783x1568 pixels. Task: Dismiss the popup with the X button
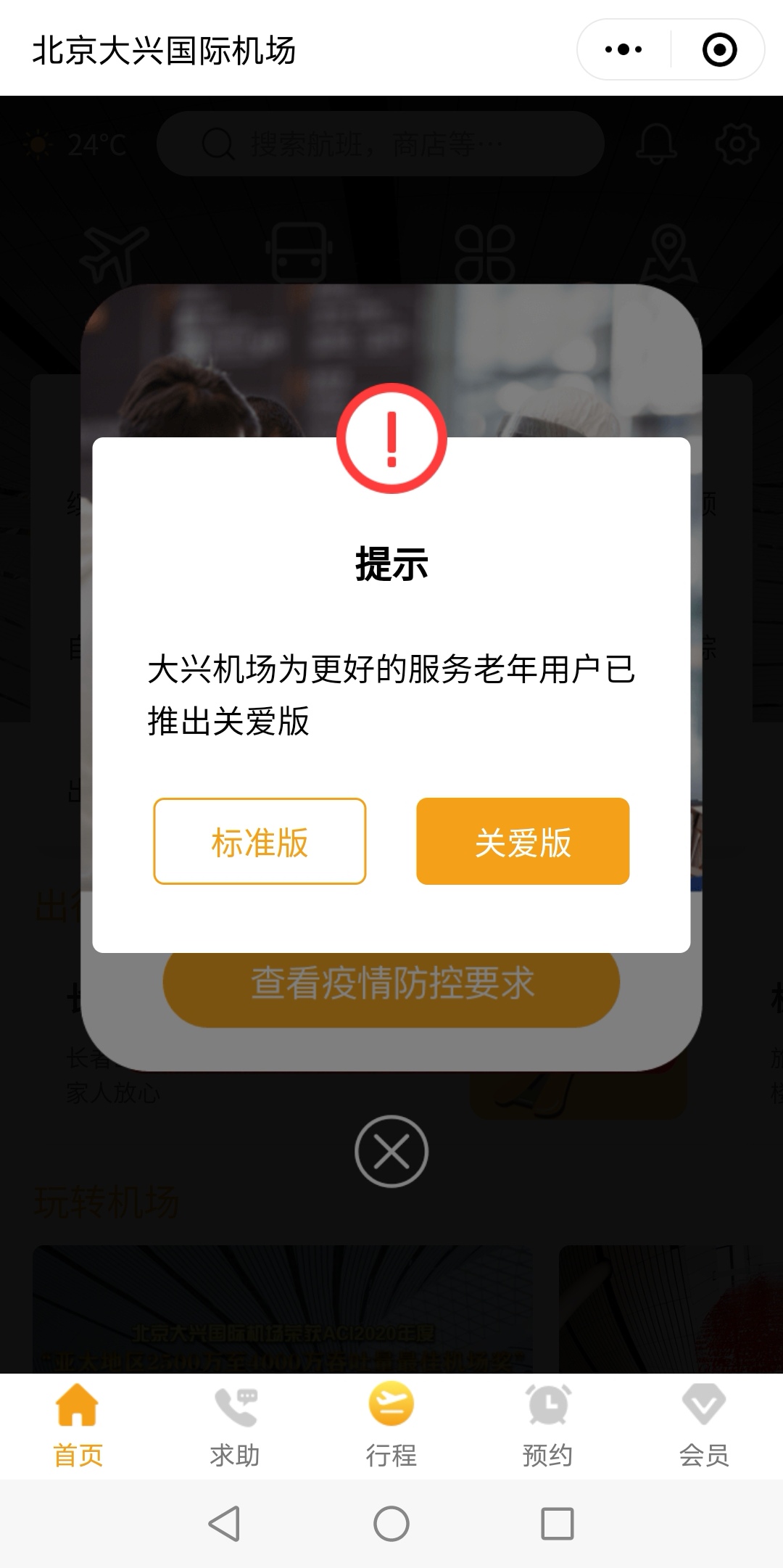[391, 1151]
